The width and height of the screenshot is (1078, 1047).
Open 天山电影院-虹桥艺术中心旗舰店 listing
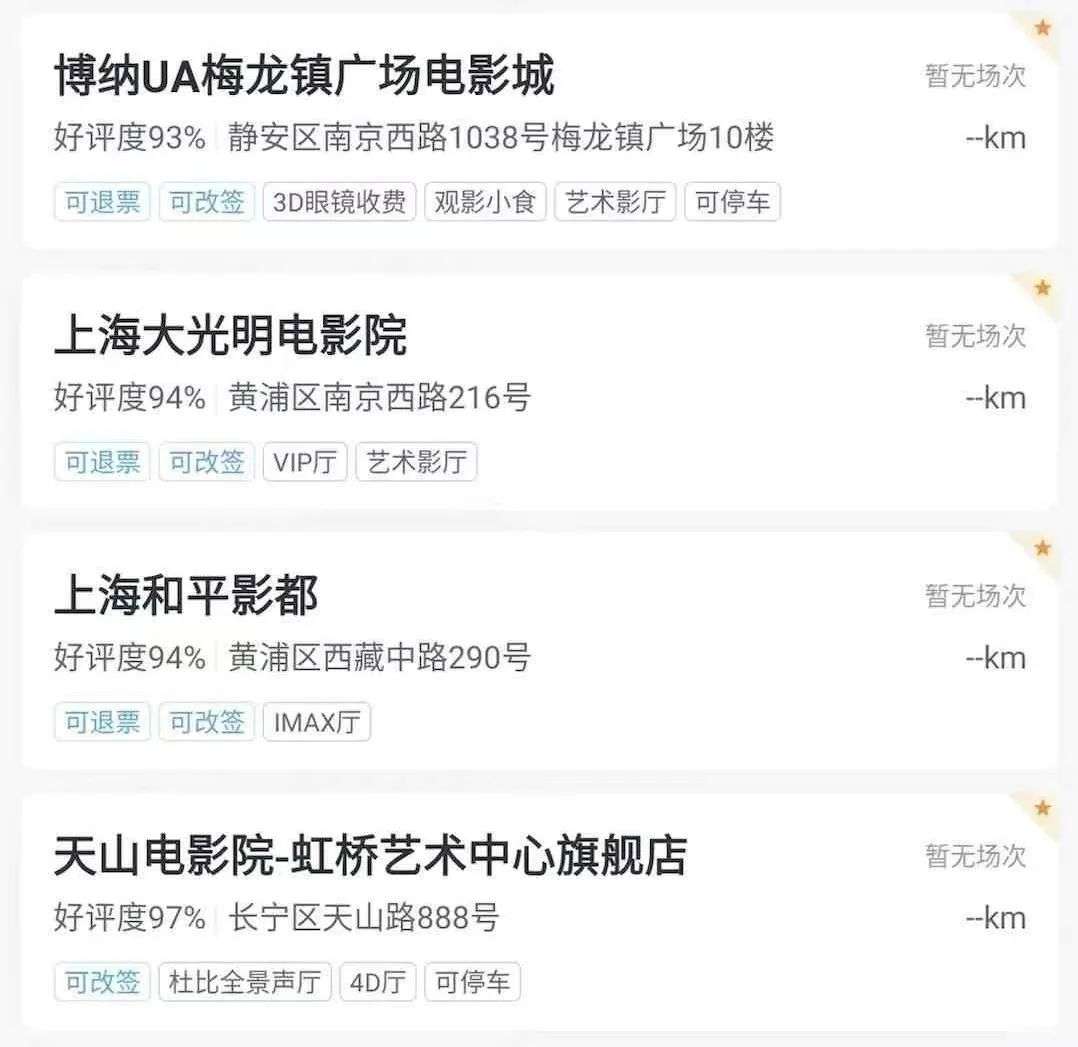[x=540, y=911]
